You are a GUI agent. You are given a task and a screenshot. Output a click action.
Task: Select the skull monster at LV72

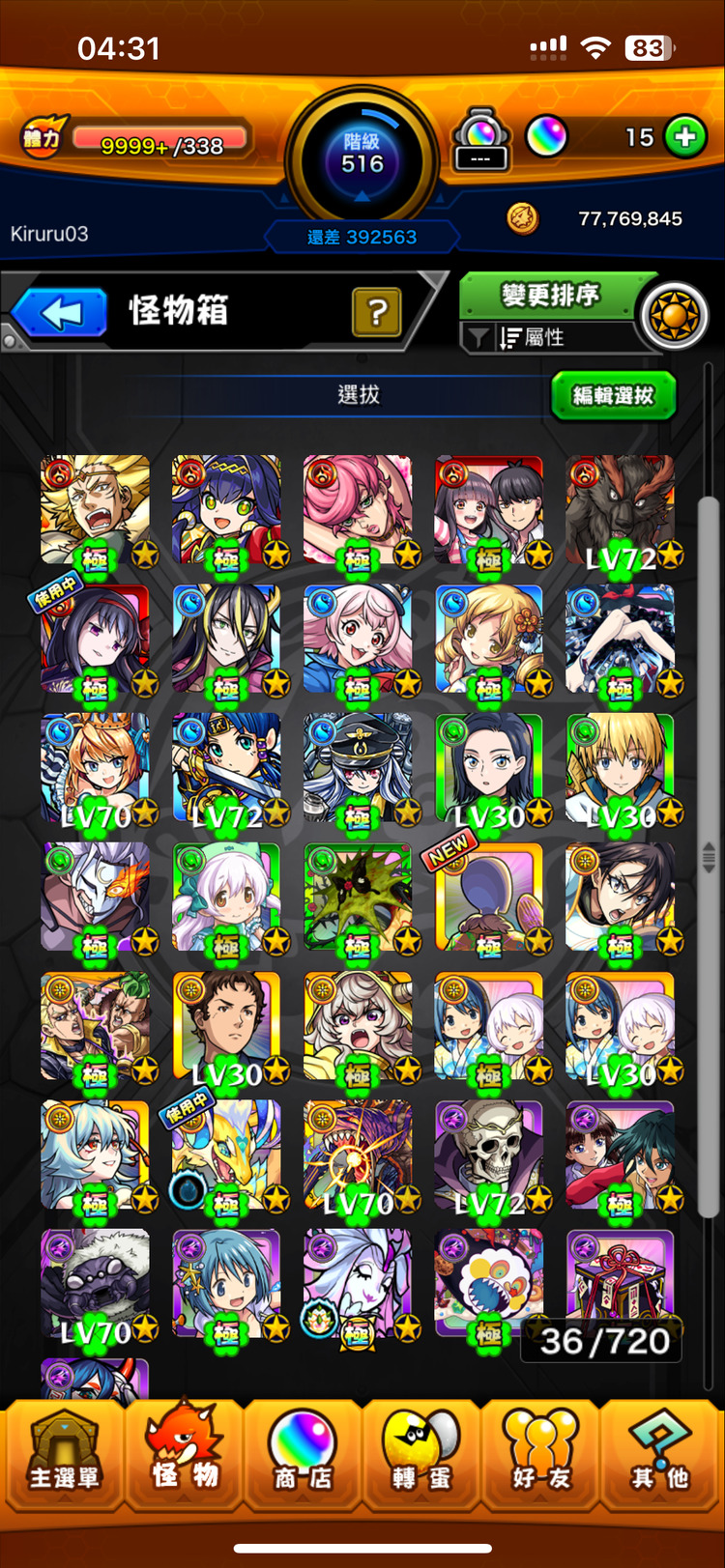point(488,1156)
